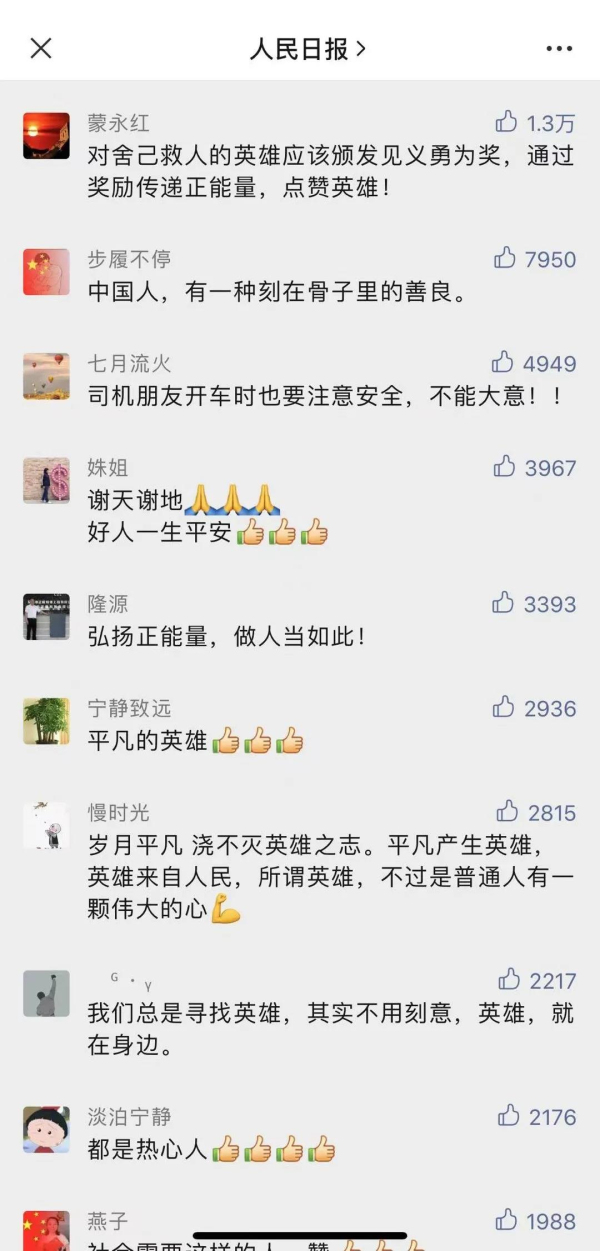Open the three-dot overflow menu
Image resolution: width=600 pixels, height=1251 pixels.
559,48
